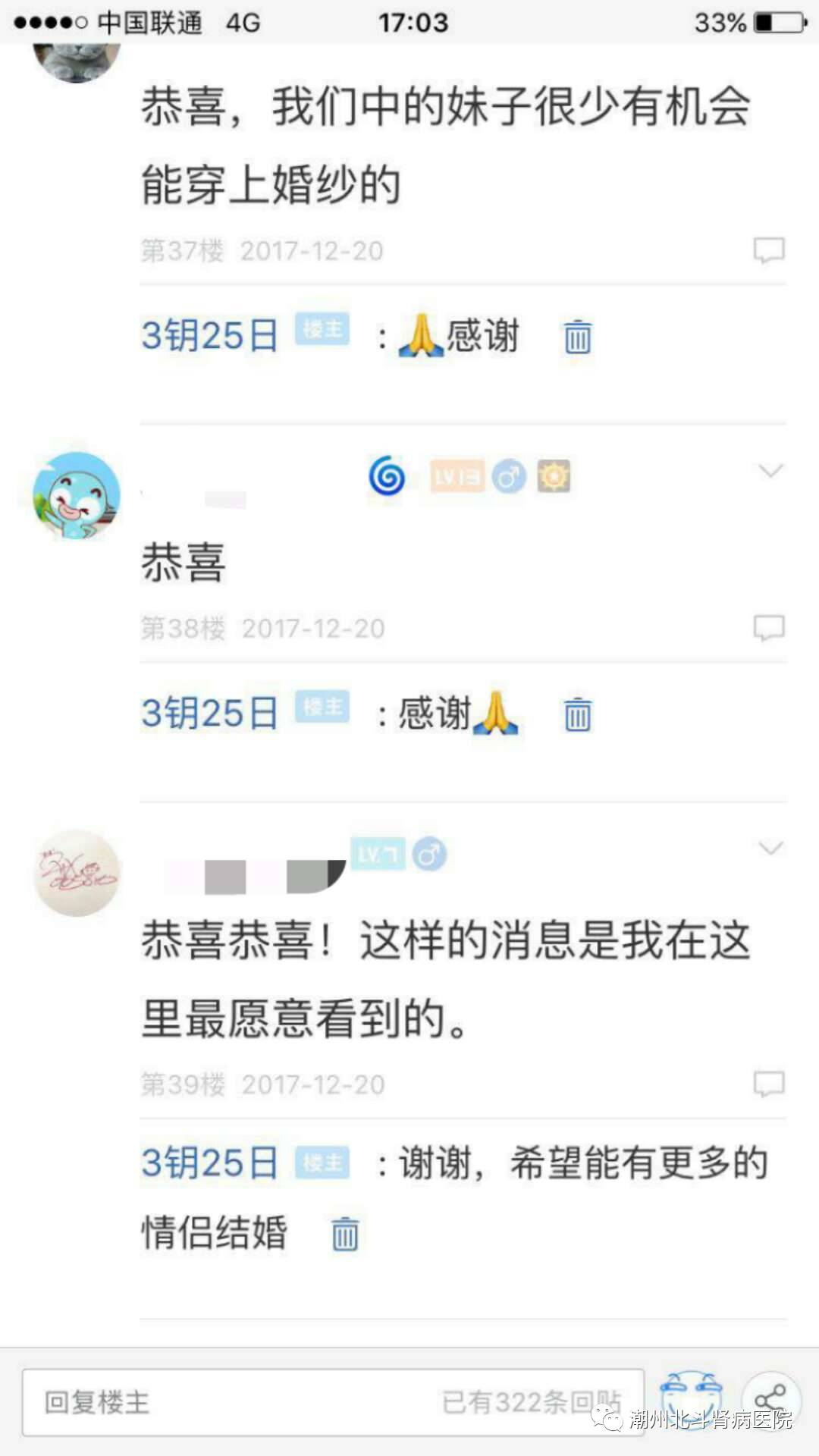819x1456 pixels.
Task: Reply to the 38th floor comment
Action: click(x=768, y=628)
